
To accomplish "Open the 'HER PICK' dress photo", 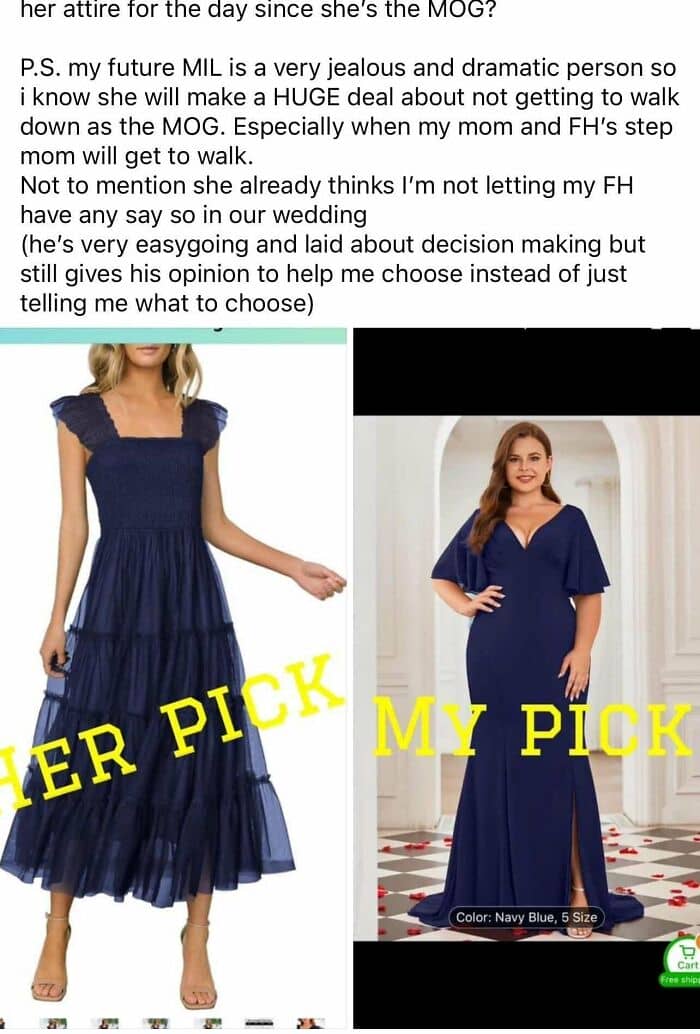I will [173, 680].
